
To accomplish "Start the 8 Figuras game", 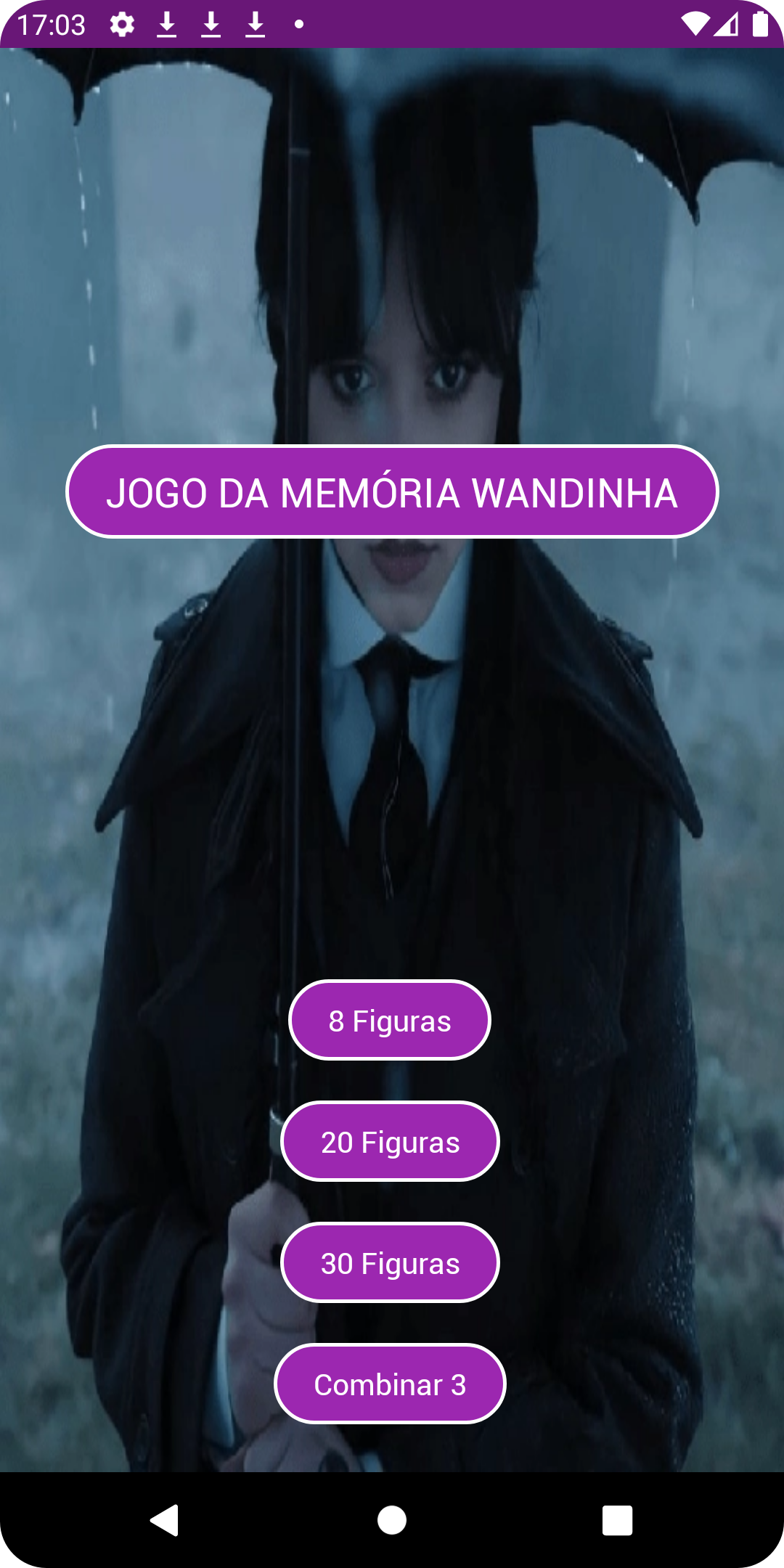I will pyautogui.click(x=390, y=1020).
